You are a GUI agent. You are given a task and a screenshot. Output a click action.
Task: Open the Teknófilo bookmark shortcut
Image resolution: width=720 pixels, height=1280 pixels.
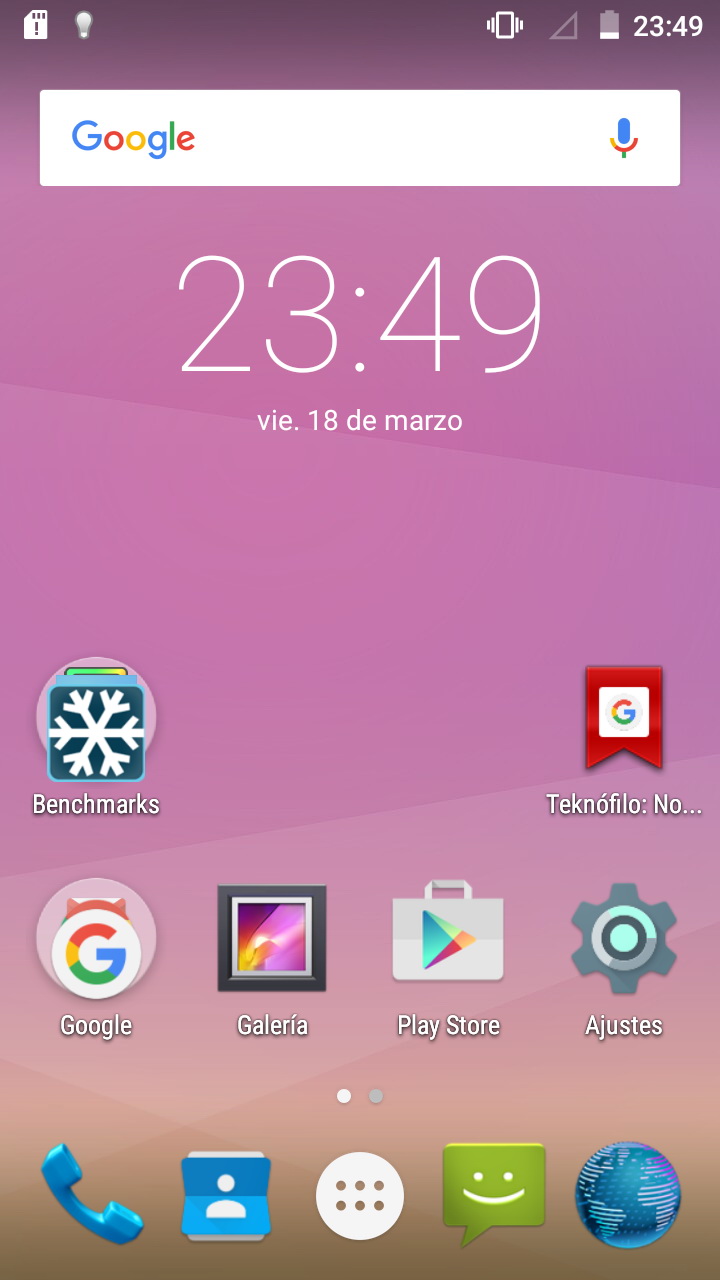624,718
